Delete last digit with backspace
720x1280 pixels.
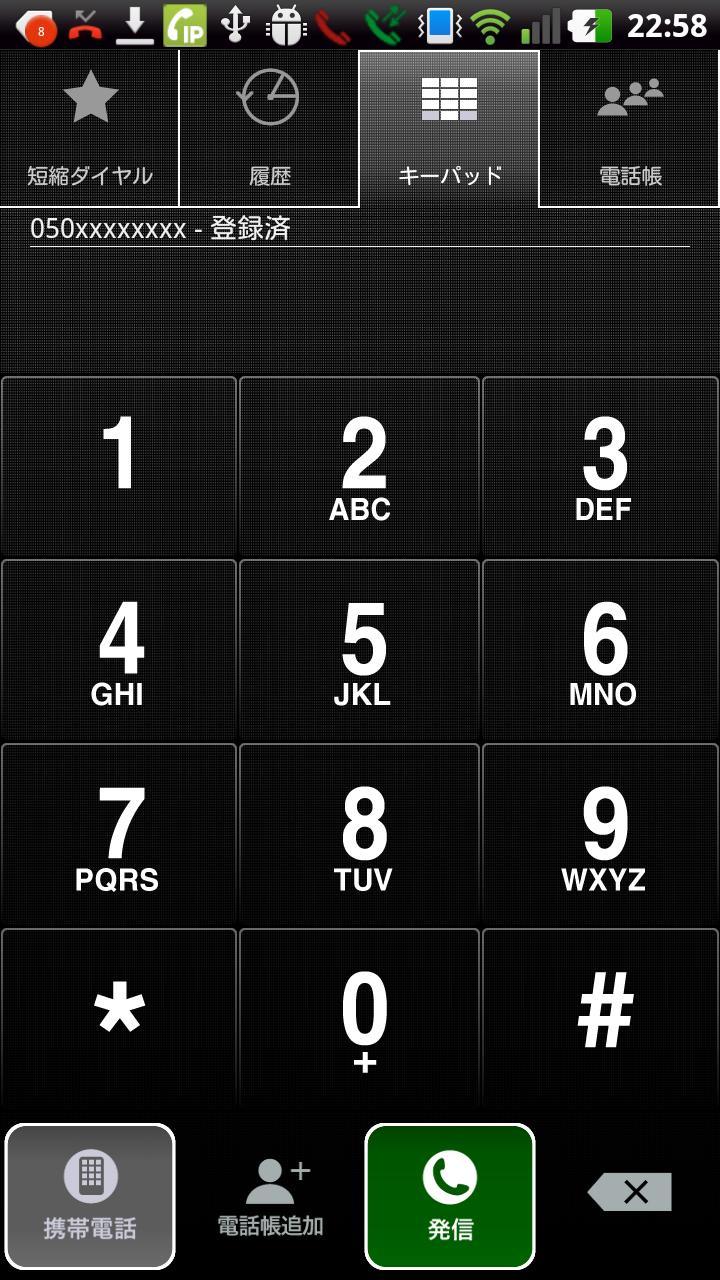(x=630, y=1192)
